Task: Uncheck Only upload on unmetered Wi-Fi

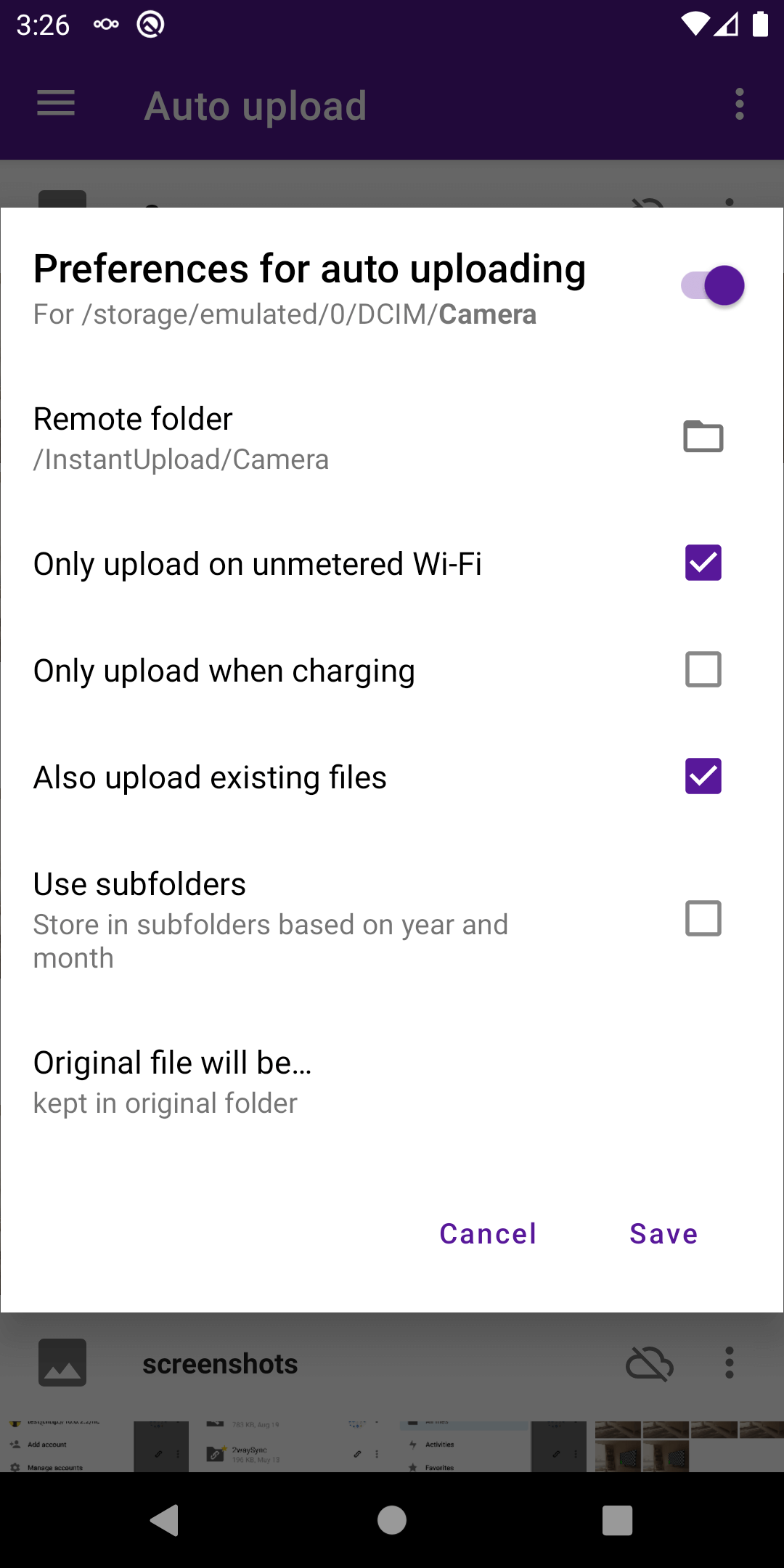Action: point(703,563)
